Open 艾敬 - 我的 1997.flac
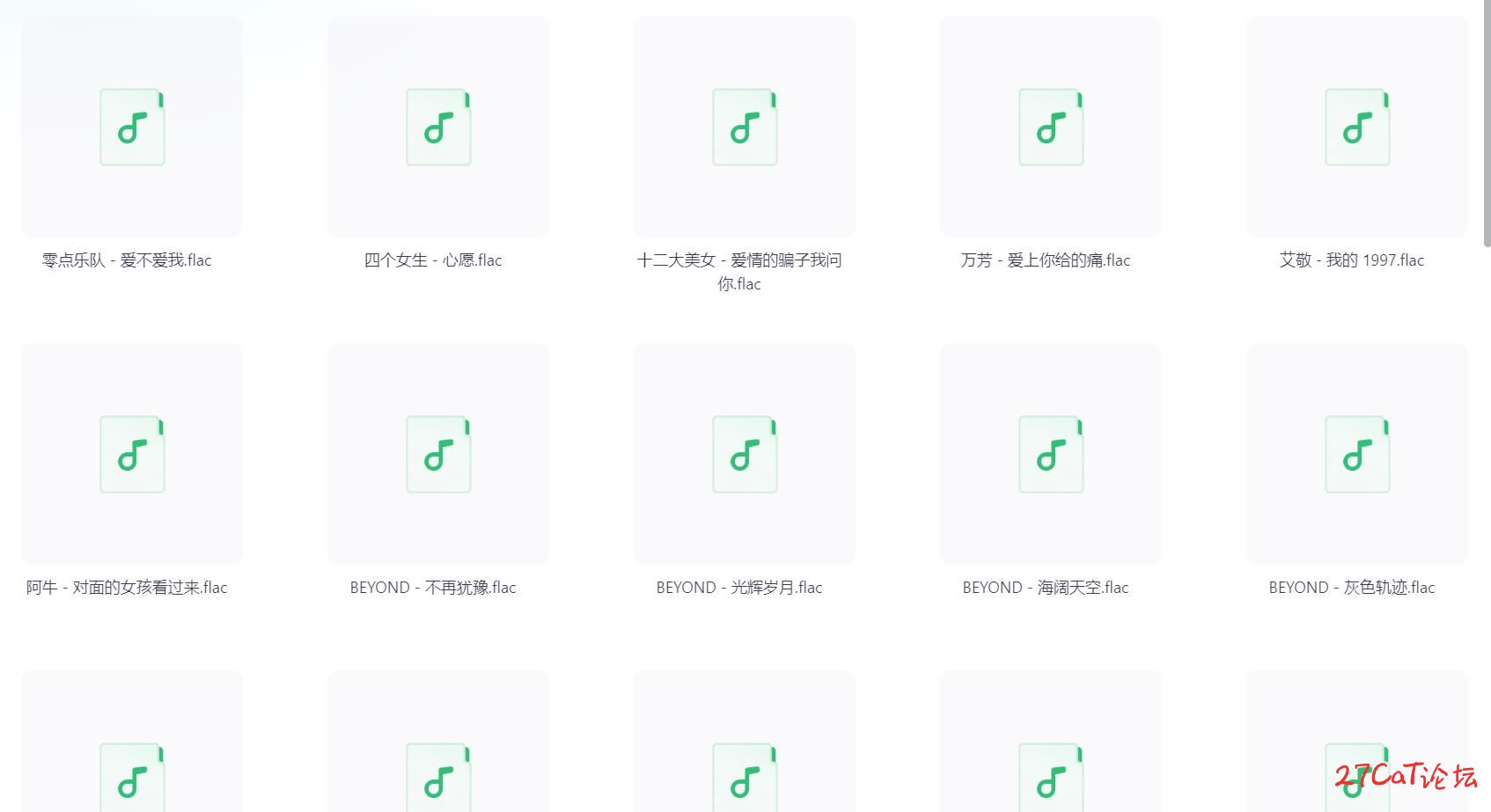 point(1357,128)
